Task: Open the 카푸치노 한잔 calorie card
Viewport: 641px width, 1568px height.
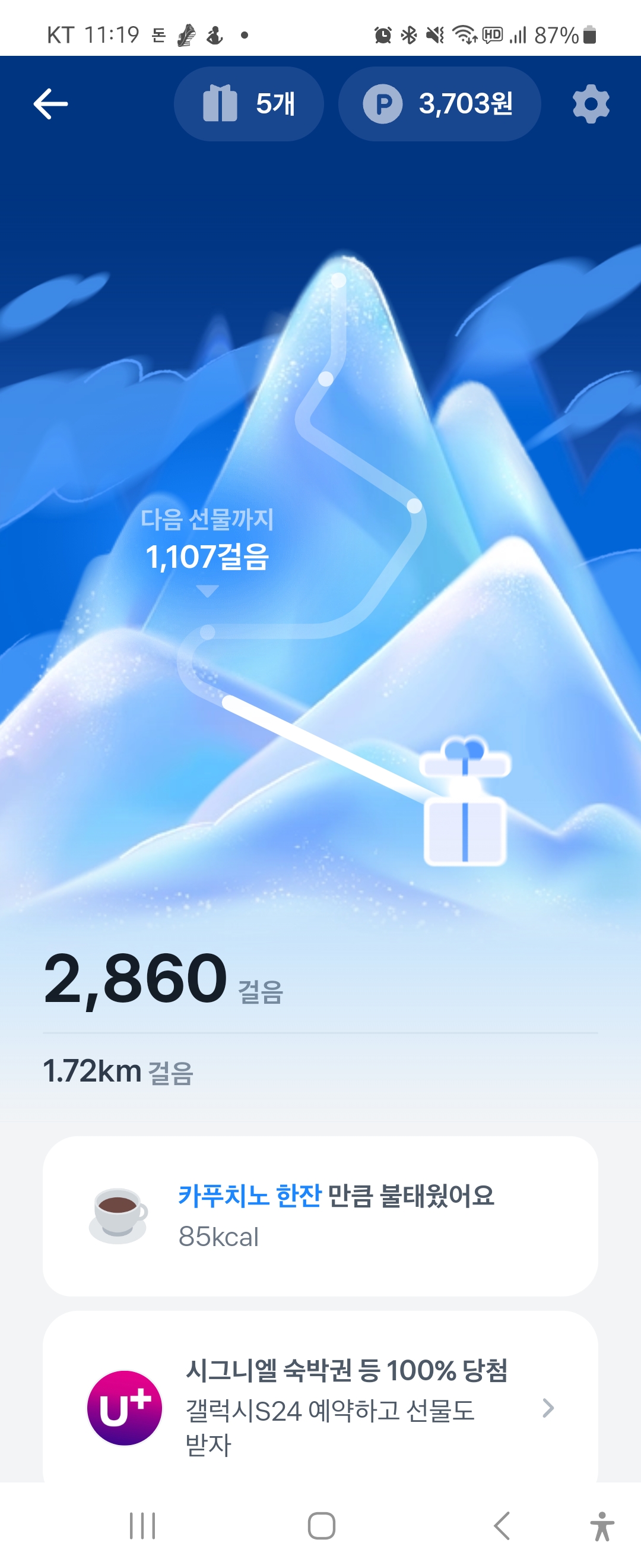Action: pyautogui.click(x=320, y=1215)
